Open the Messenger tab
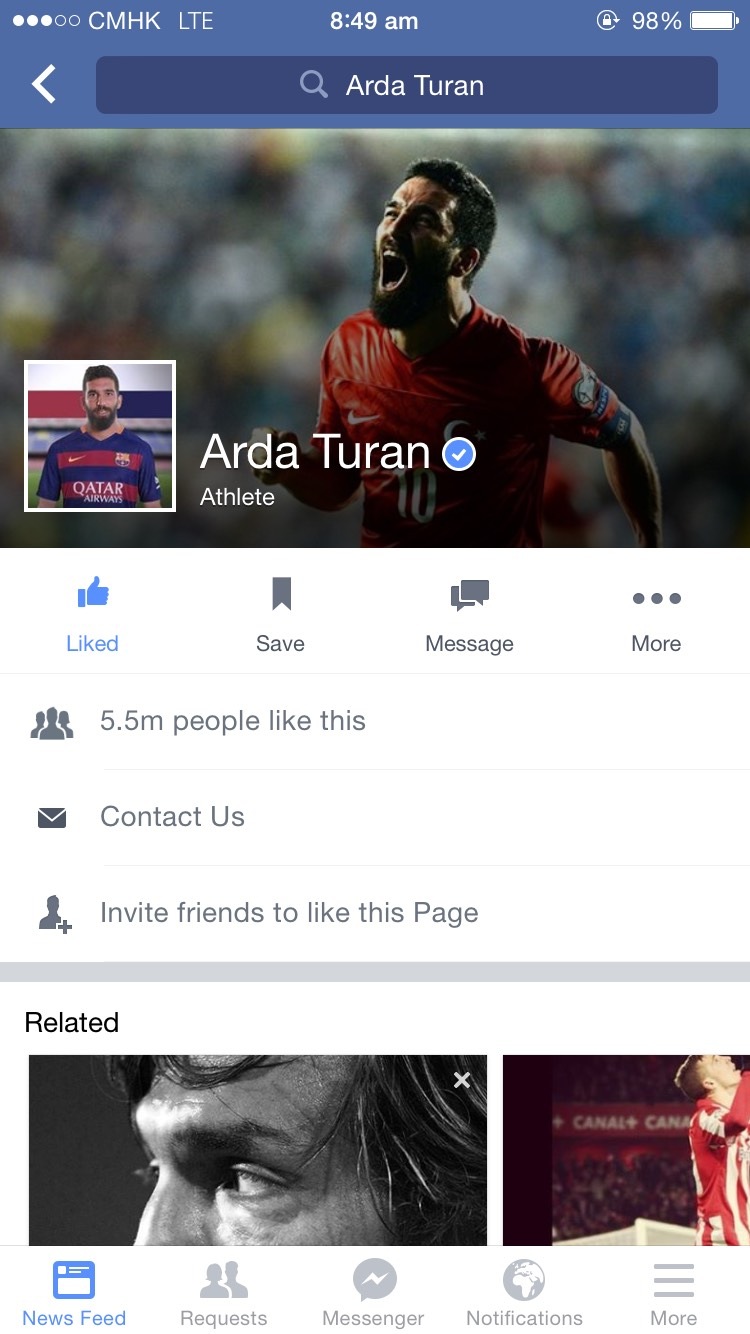This screenshot has width=750, height=1334. click(x=374, y=1292)
